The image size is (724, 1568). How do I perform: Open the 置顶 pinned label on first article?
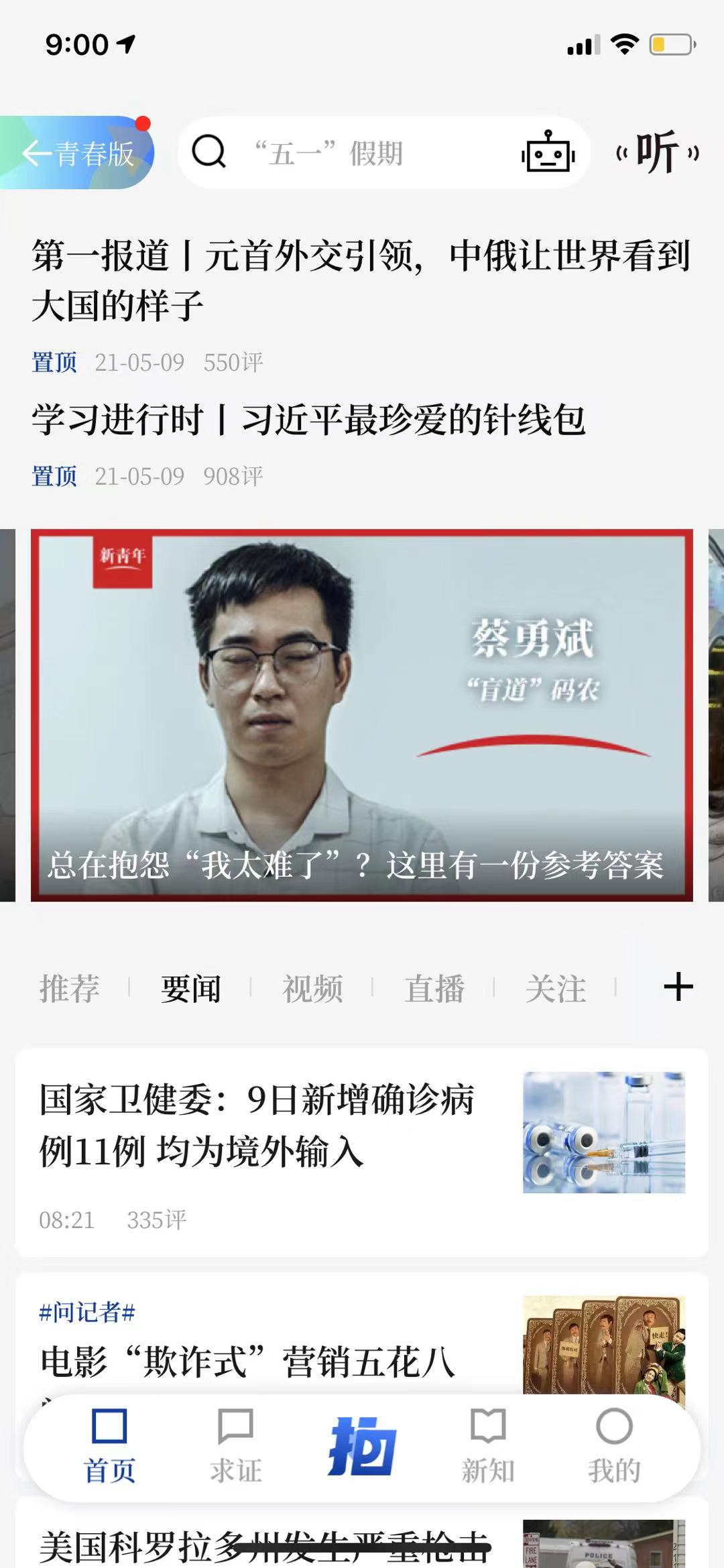56,362
